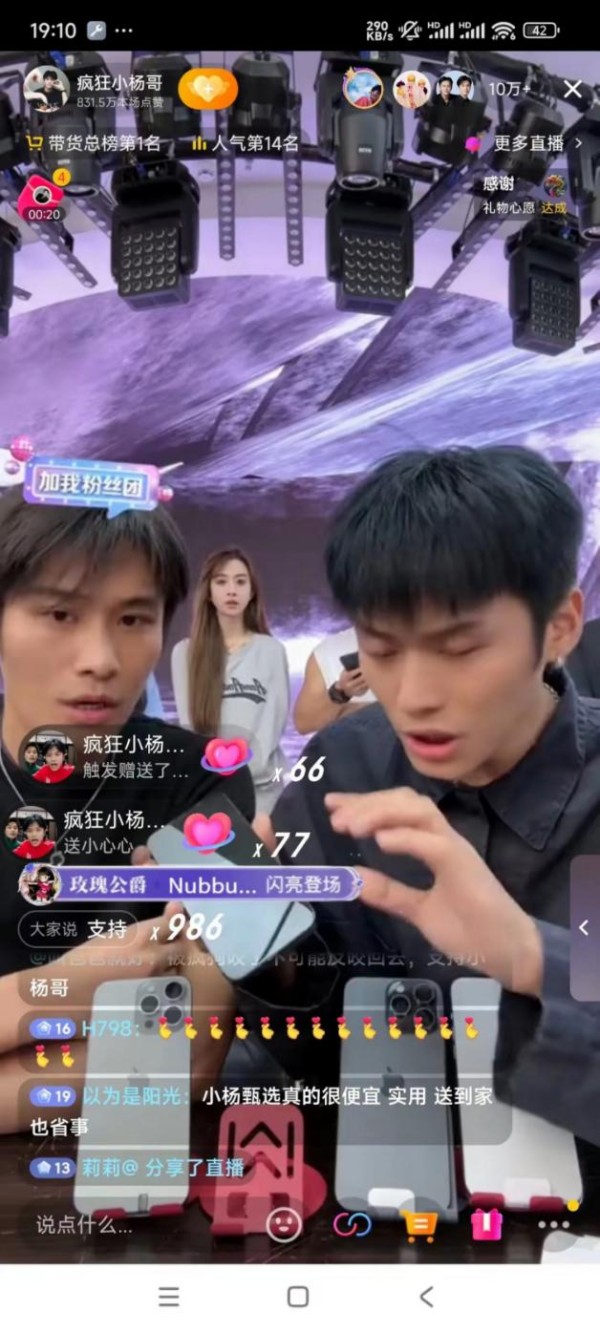Open the red packet countdown 00:20
Image resolution: width=600 pixels, height=1333 pixels.
tap(43, 199)
